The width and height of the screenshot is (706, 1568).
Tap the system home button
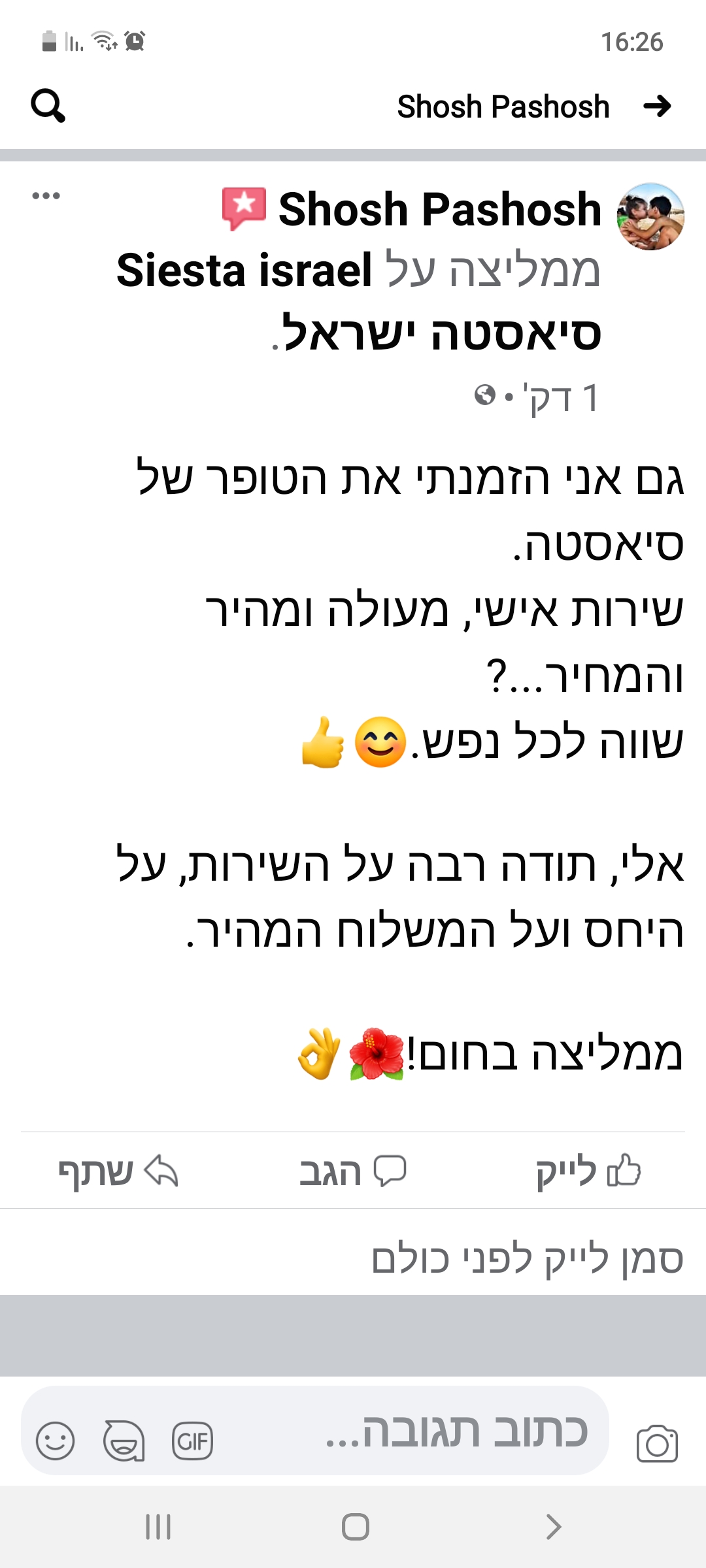click(x=355, y=1527)
